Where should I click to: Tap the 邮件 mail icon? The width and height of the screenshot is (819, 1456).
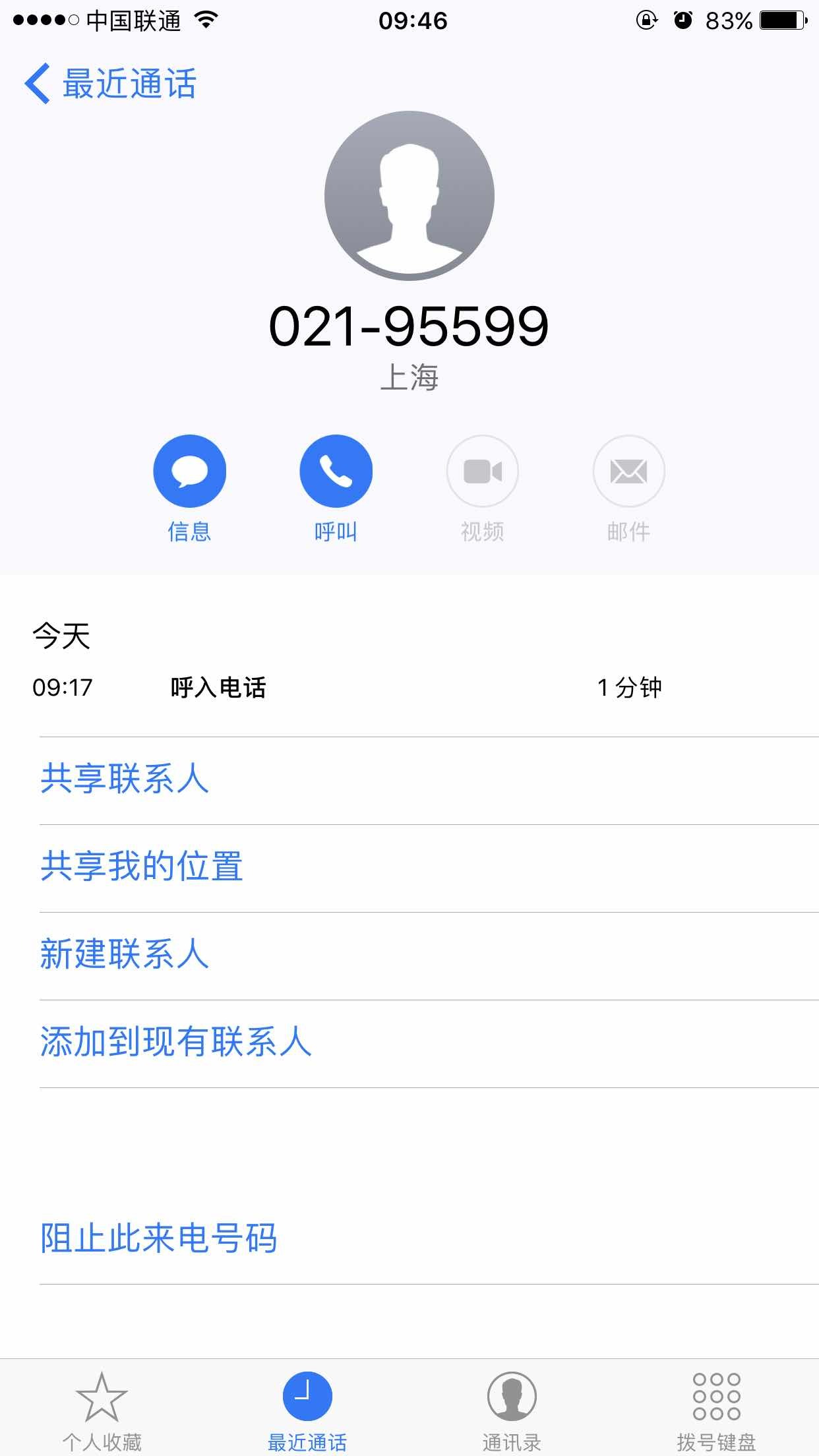pos(628,471)
